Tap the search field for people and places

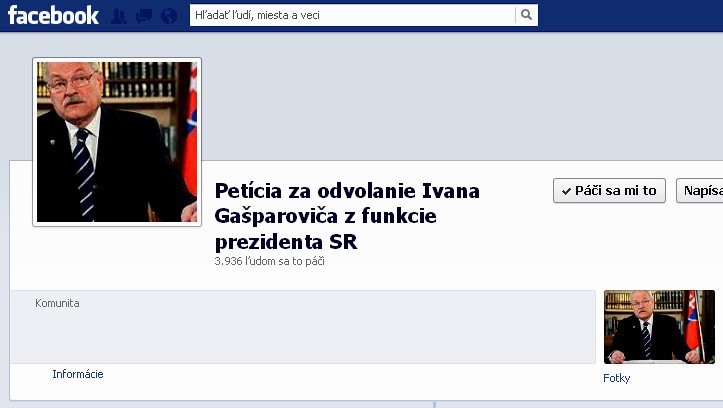[352, 15]
